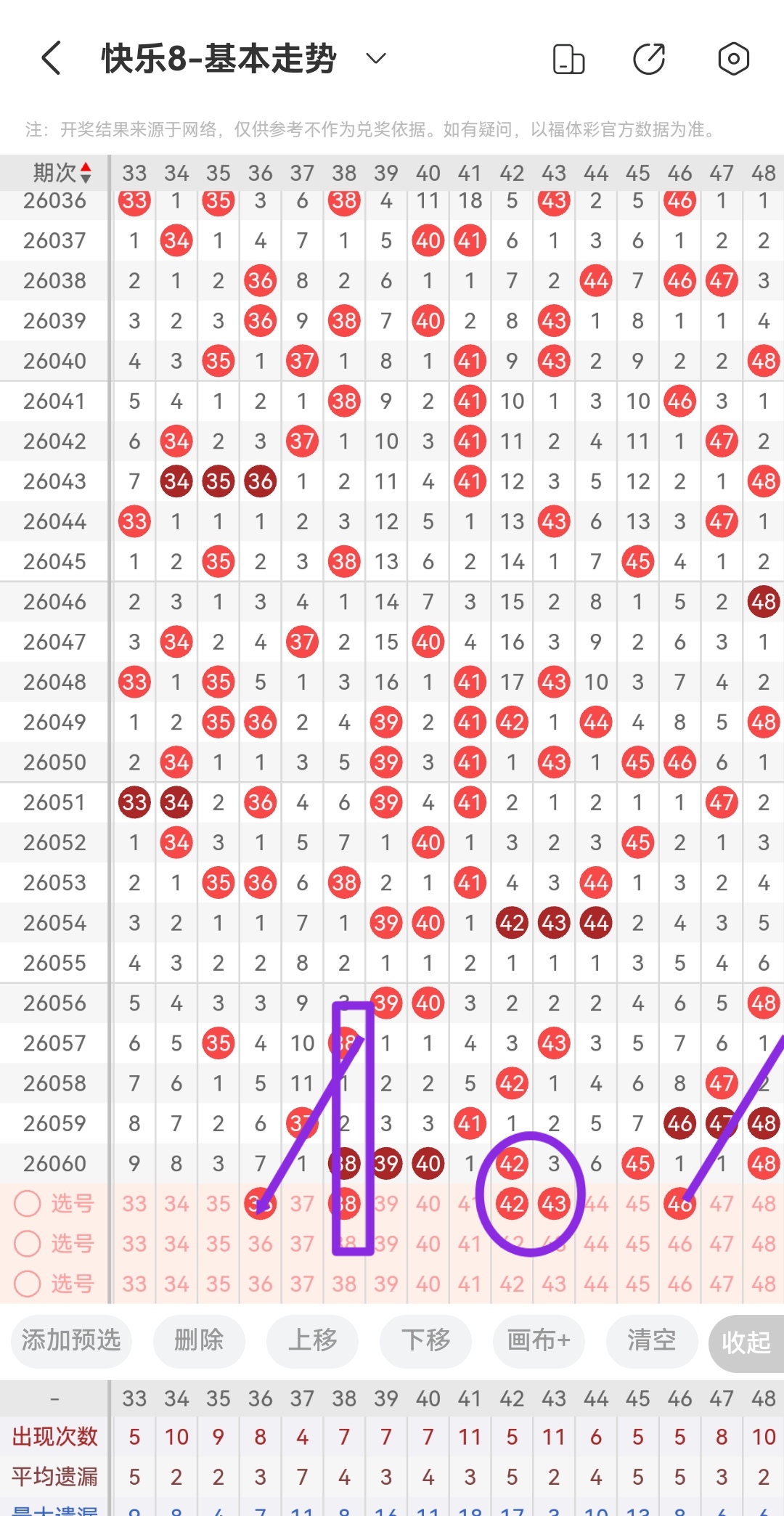
Task: Clear drawings with 清空
Action: coord(651,1340)
